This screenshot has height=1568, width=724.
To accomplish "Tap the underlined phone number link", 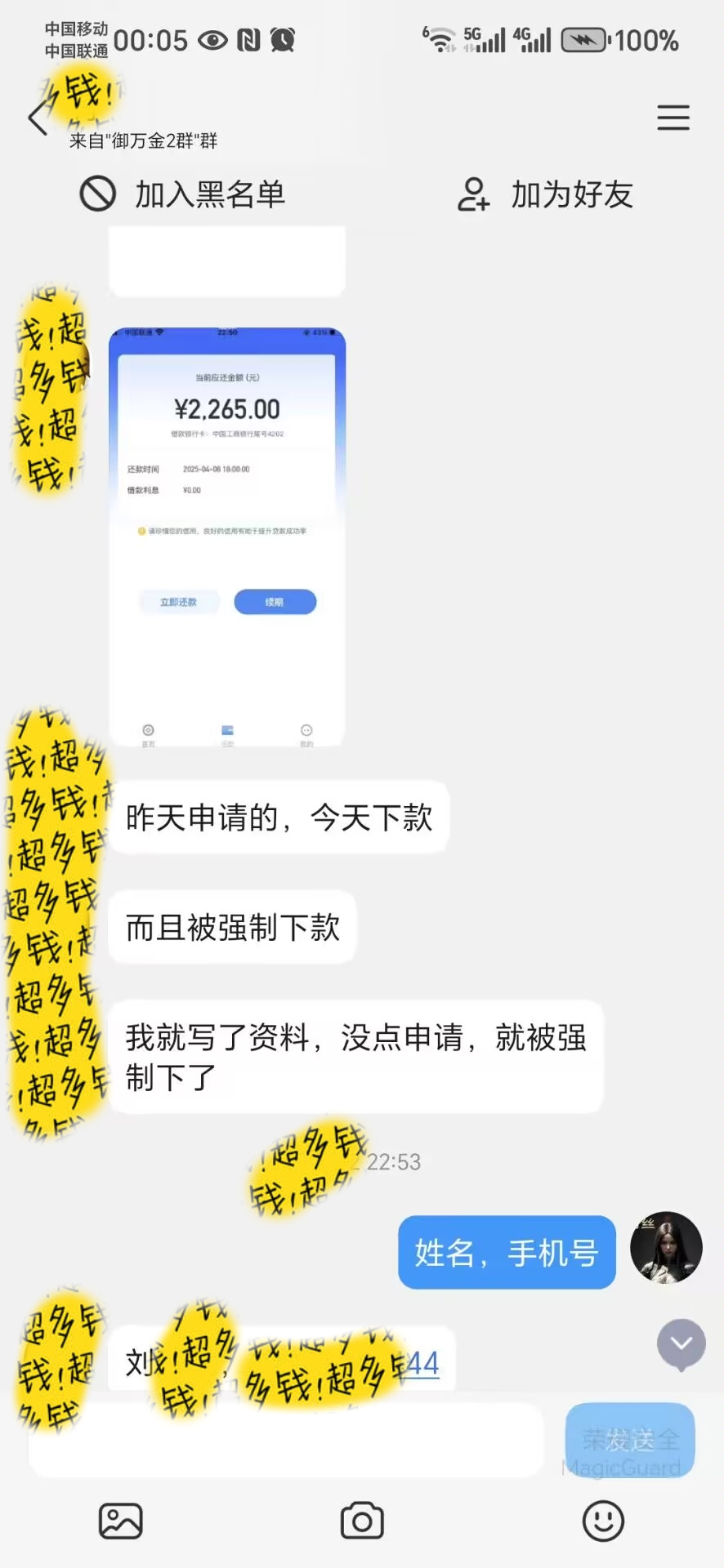I will [422, 1363].
